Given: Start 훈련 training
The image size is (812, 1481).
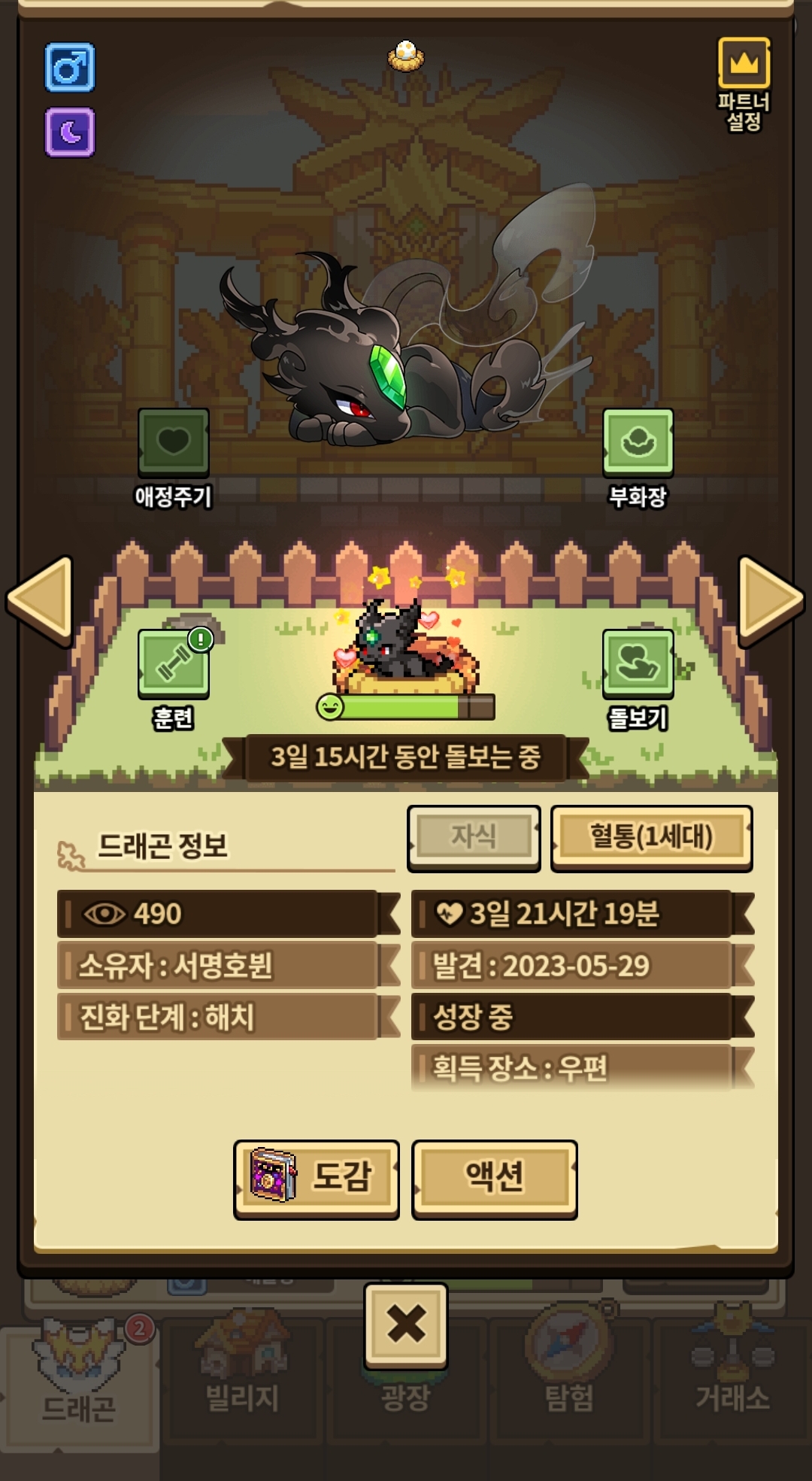Looking at the screenshot, I should 174,663.
